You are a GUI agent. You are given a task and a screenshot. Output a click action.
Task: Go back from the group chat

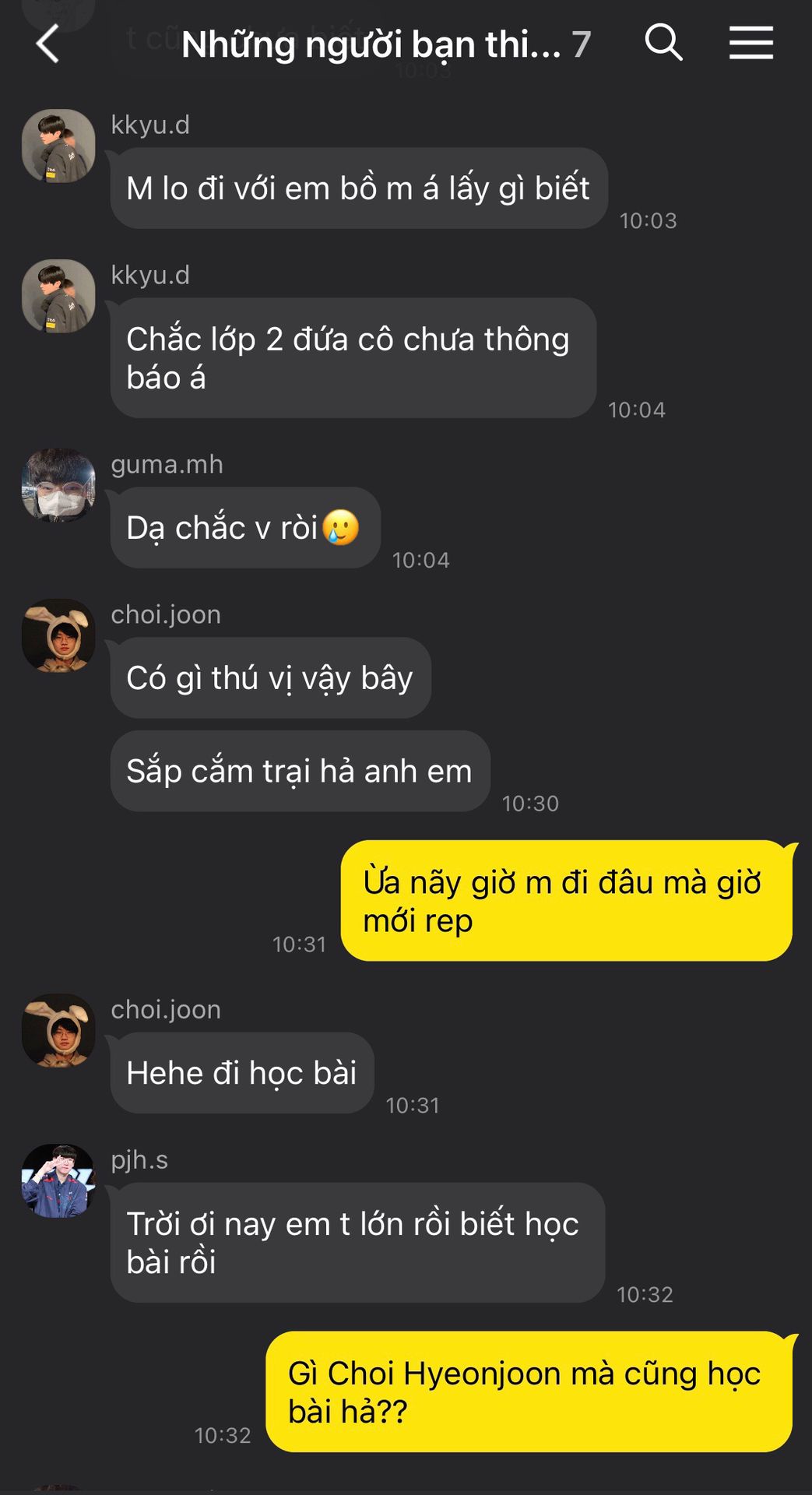point(47,44)
